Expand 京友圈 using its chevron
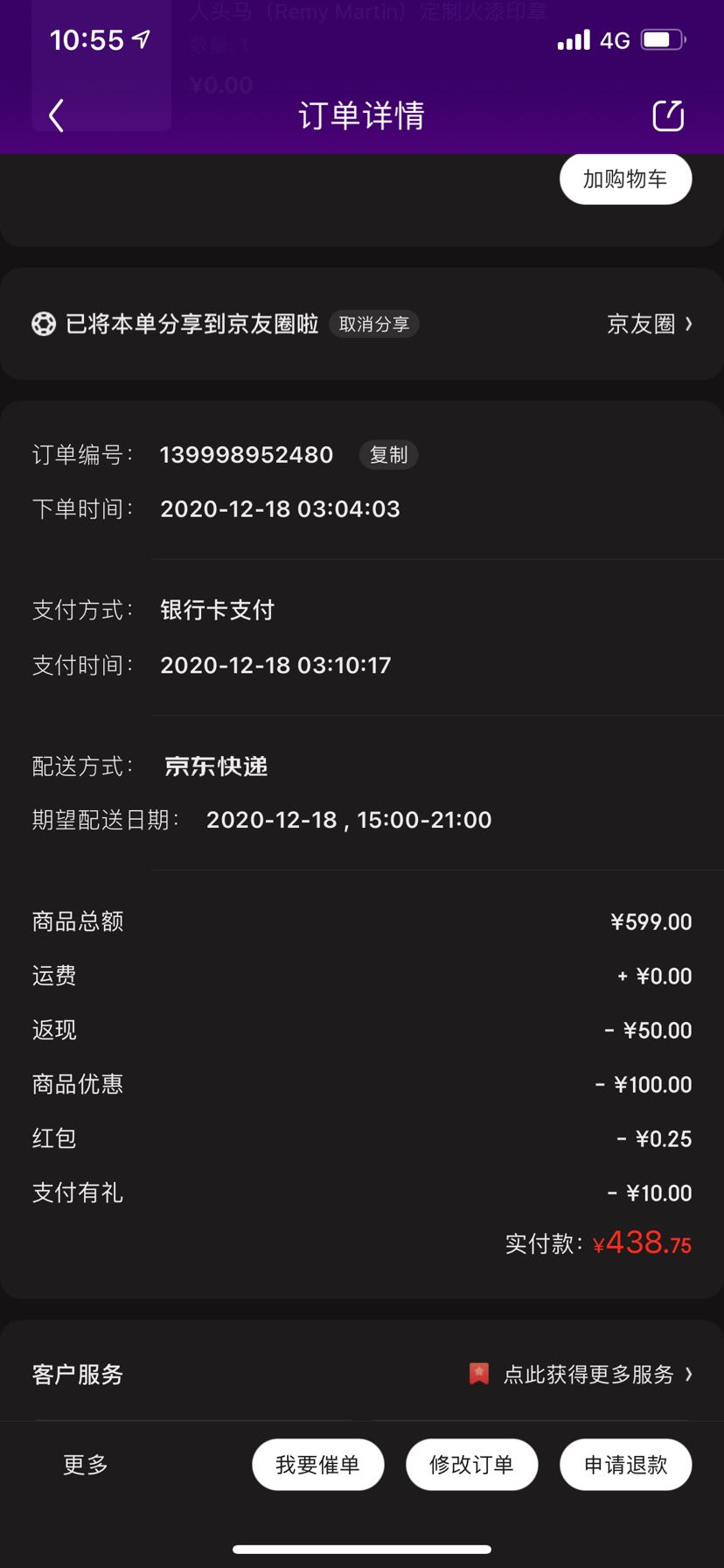 [690, 324]
